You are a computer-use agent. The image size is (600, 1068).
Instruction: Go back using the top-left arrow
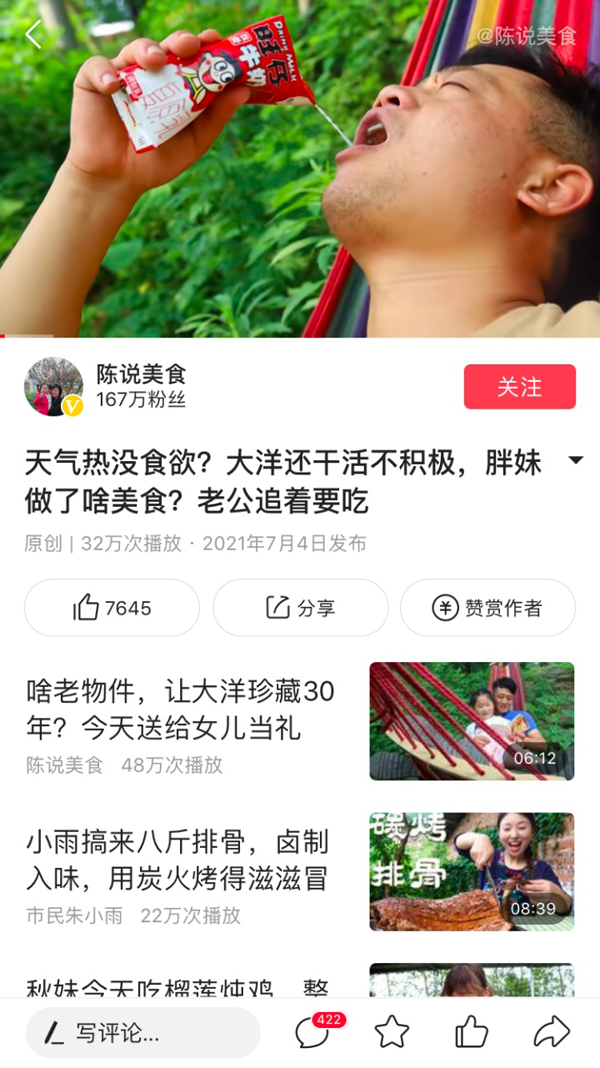[x=34, y=34]
